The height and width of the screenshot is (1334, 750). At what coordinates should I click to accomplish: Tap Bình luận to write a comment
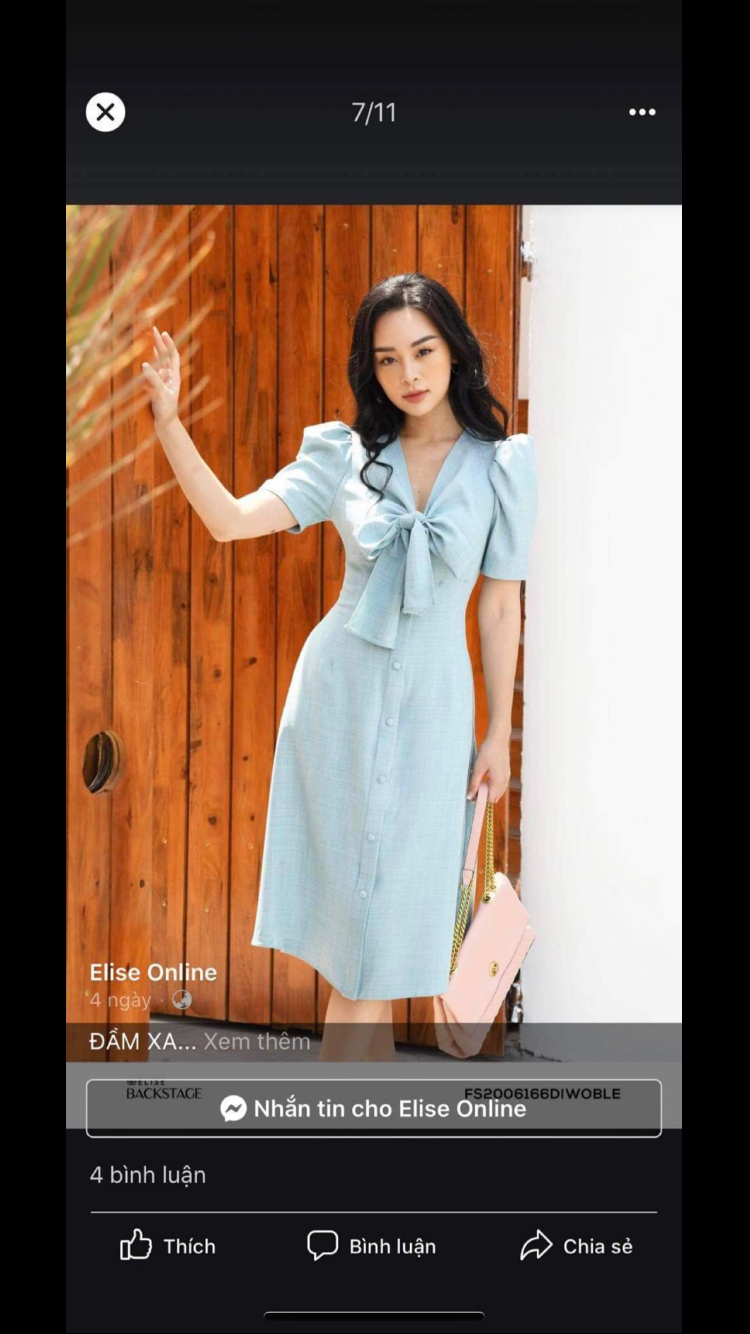[372, 1246]
